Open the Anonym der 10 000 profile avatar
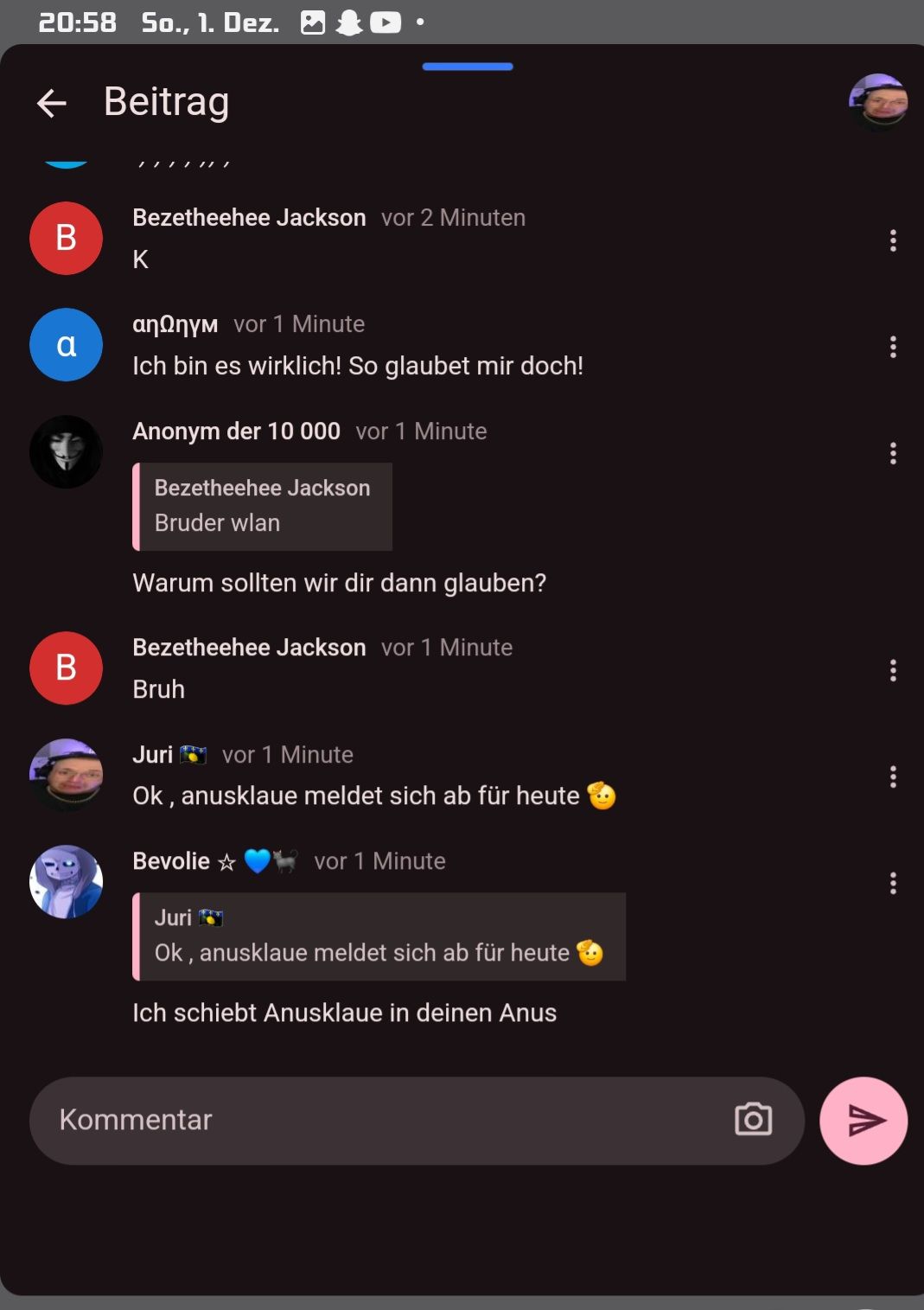This screenshot has height=1310, width=924. [67, 452]
